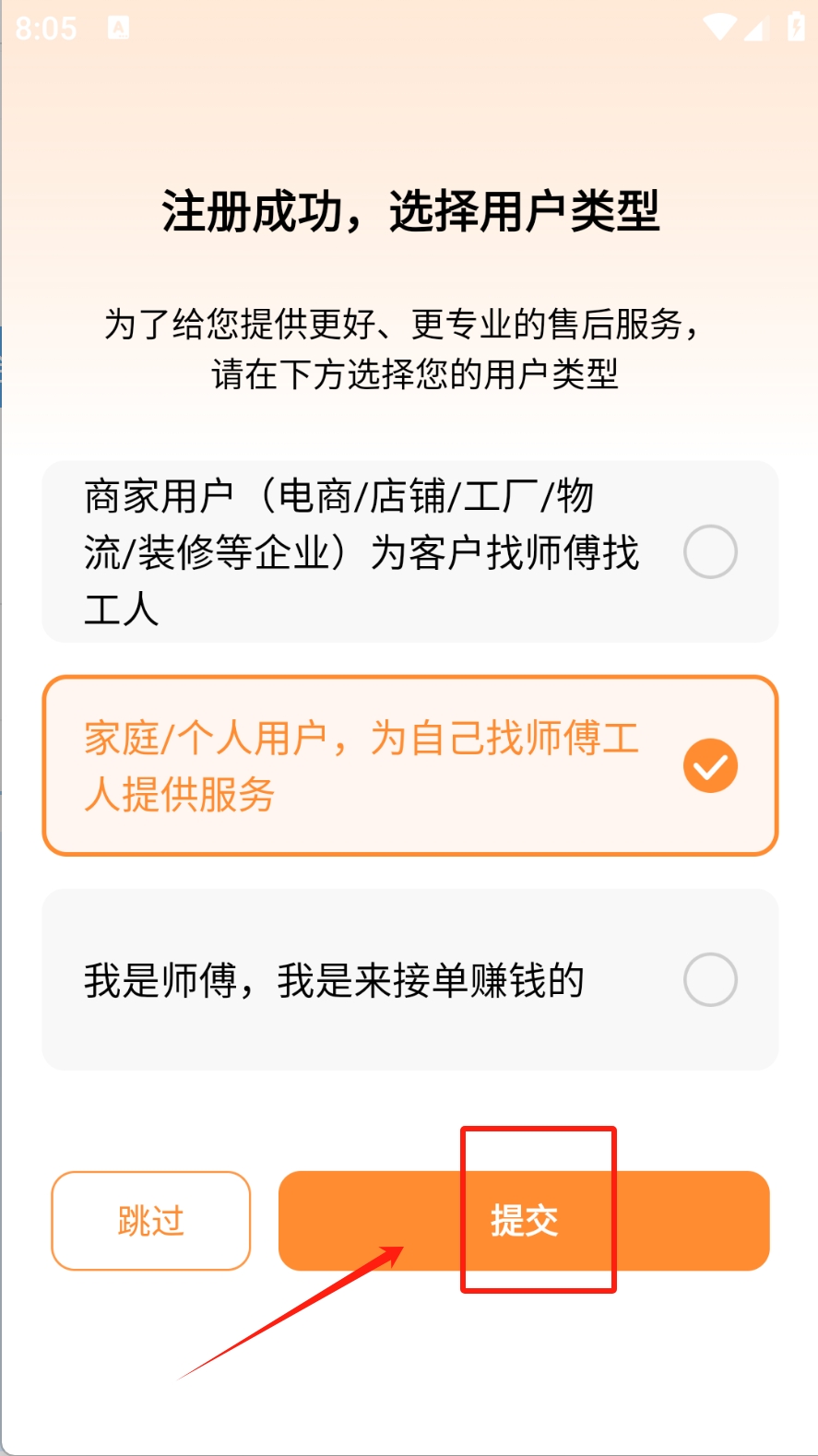Viewport: 818px width, 1456px height.
Task: Select 我是师傅，我是来接单赚钱的 option
Action: (409, 979)
